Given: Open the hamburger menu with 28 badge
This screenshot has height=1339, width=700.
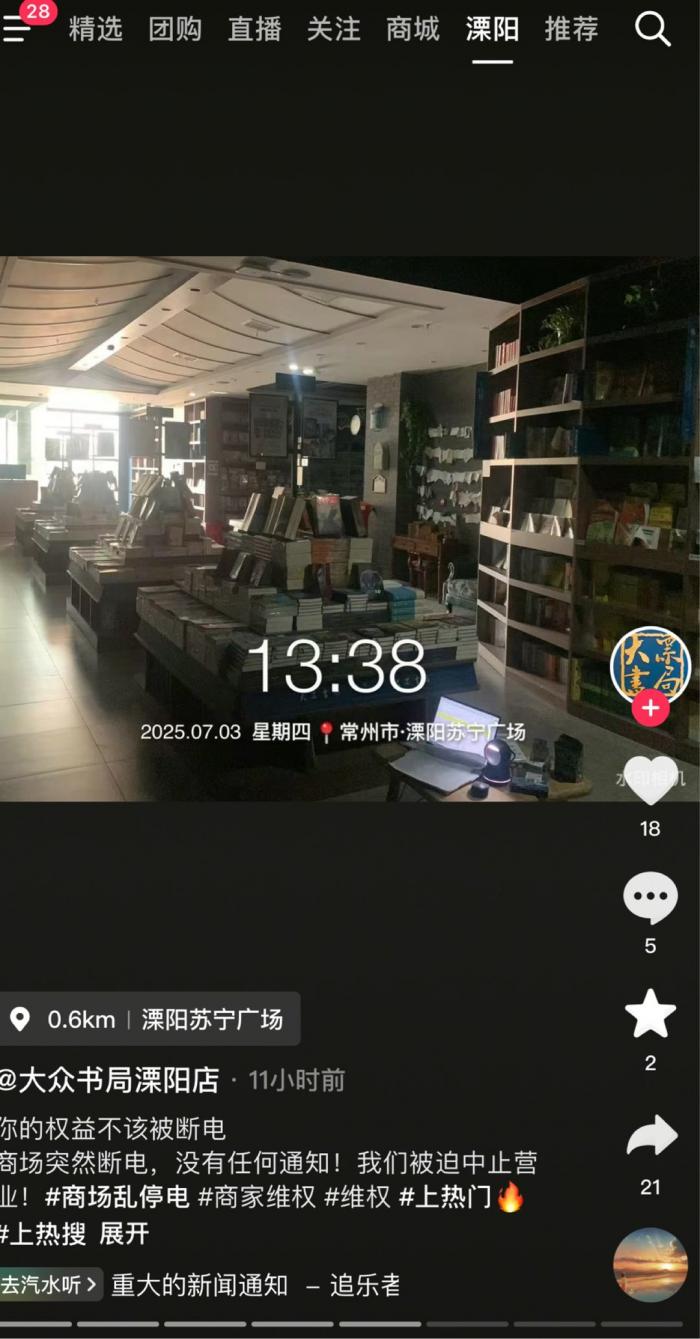Looking at the screenshot, I should click(x=20, y=27).
